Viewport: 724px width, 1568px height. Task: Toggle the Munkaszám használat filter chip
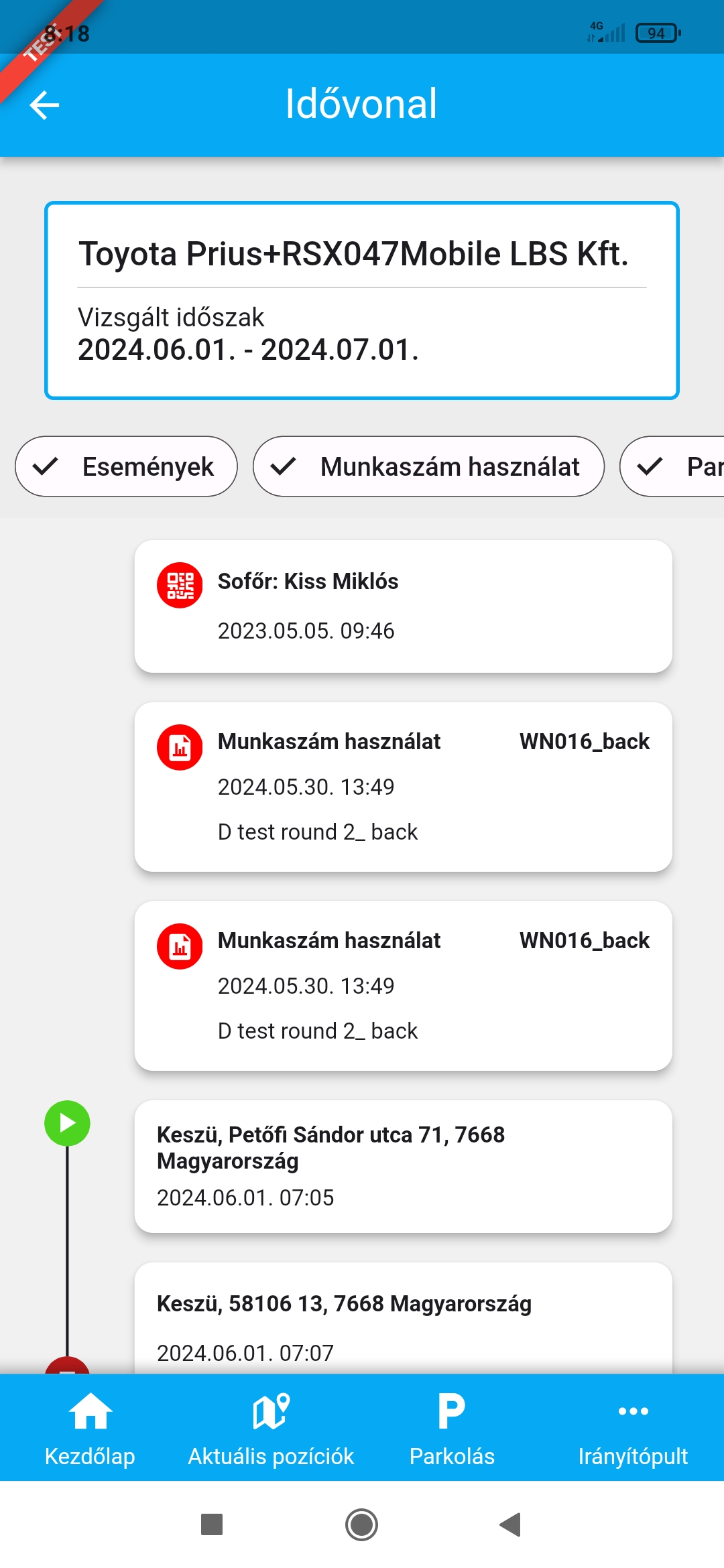click(428, 466)
